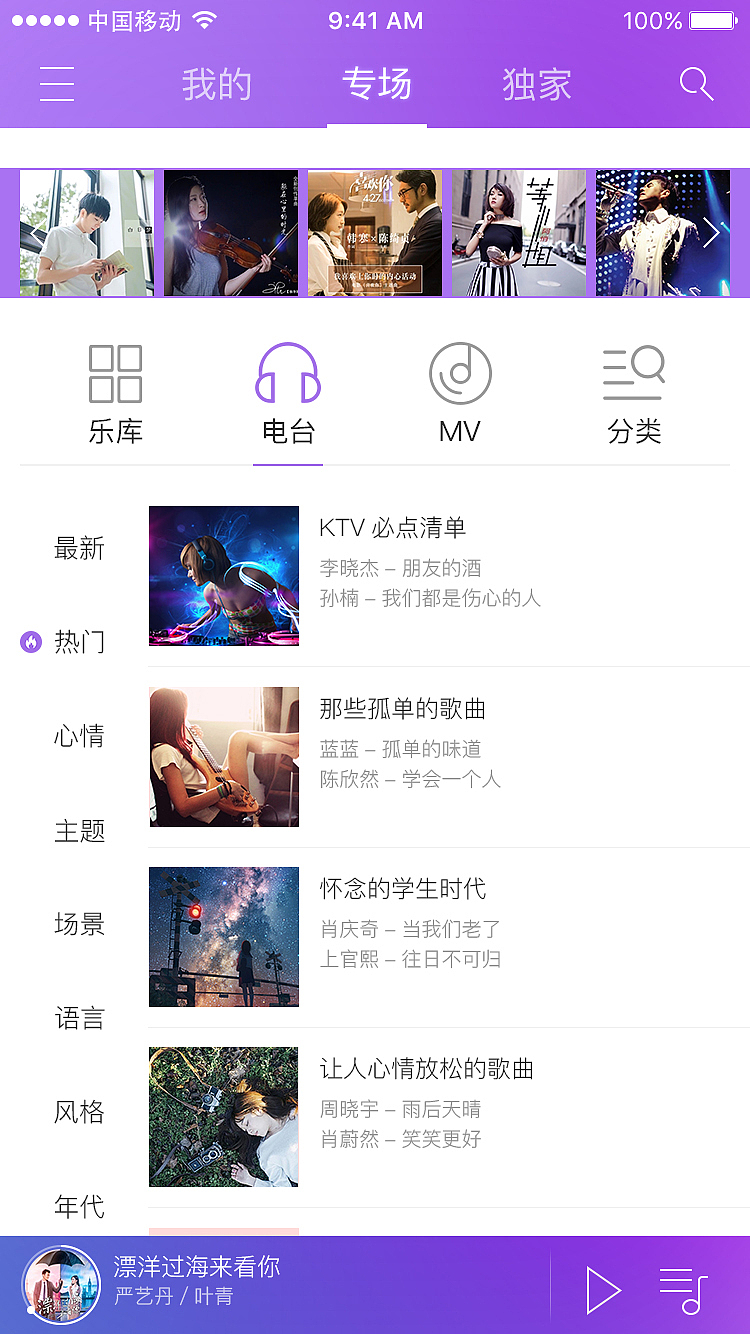Expand the 风格 filter category
This screenshot has width=750, height=1334.
(x=78, y=1113)
